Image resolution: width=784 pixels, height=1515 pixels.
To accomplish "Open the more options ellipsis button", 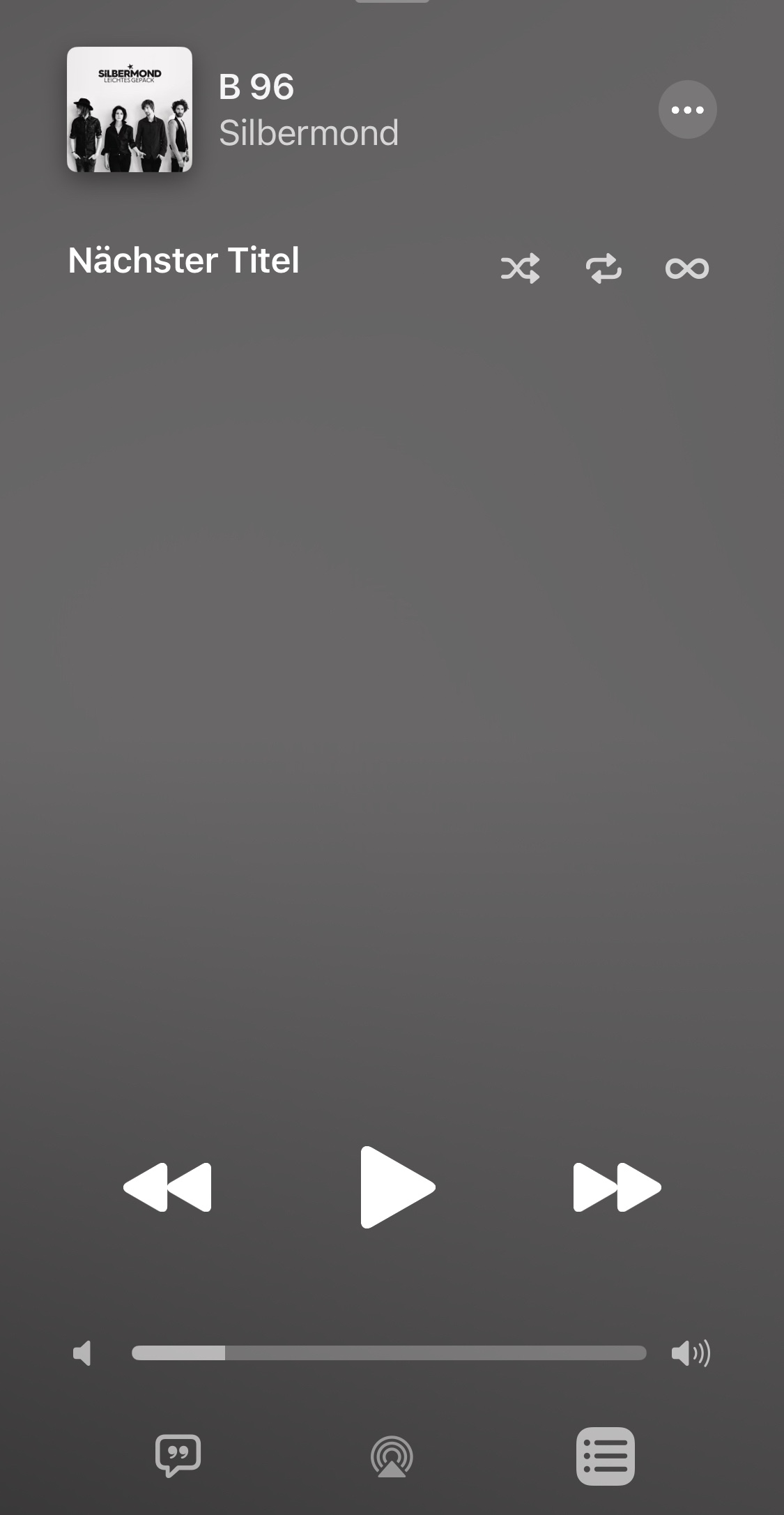I will [687, 109].
